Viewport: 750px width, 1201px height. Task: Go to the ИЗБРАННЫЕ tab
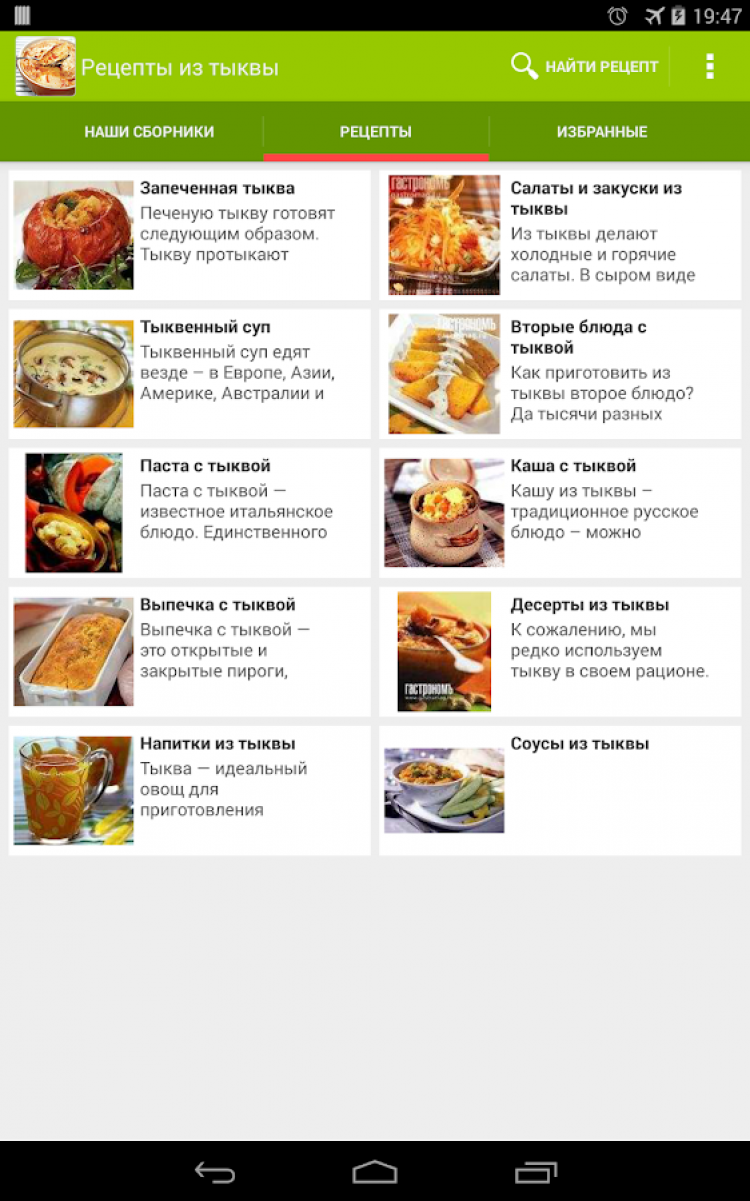(x=602, y=132)
